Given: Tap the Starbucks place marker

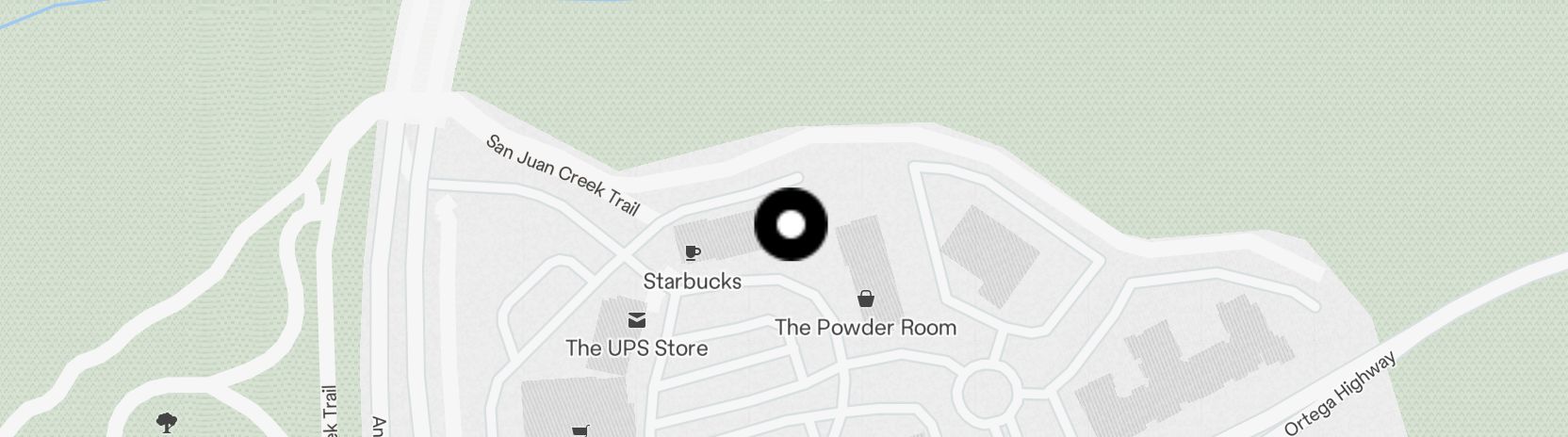Looking at the screenshot, I should [693, 253].
